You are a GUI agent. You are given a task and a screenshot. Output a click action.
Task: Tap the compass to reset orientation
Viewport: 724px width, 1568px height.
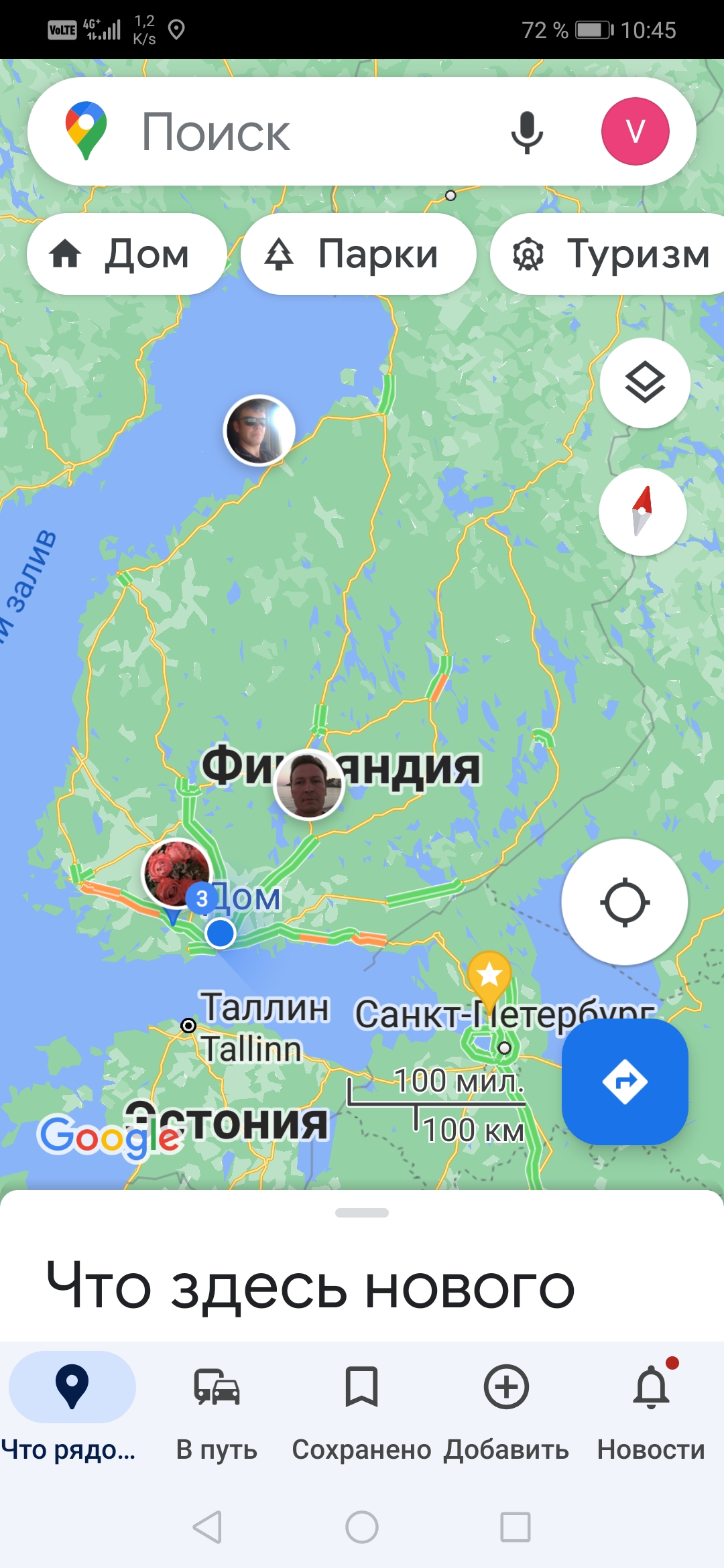click(642, 511)
